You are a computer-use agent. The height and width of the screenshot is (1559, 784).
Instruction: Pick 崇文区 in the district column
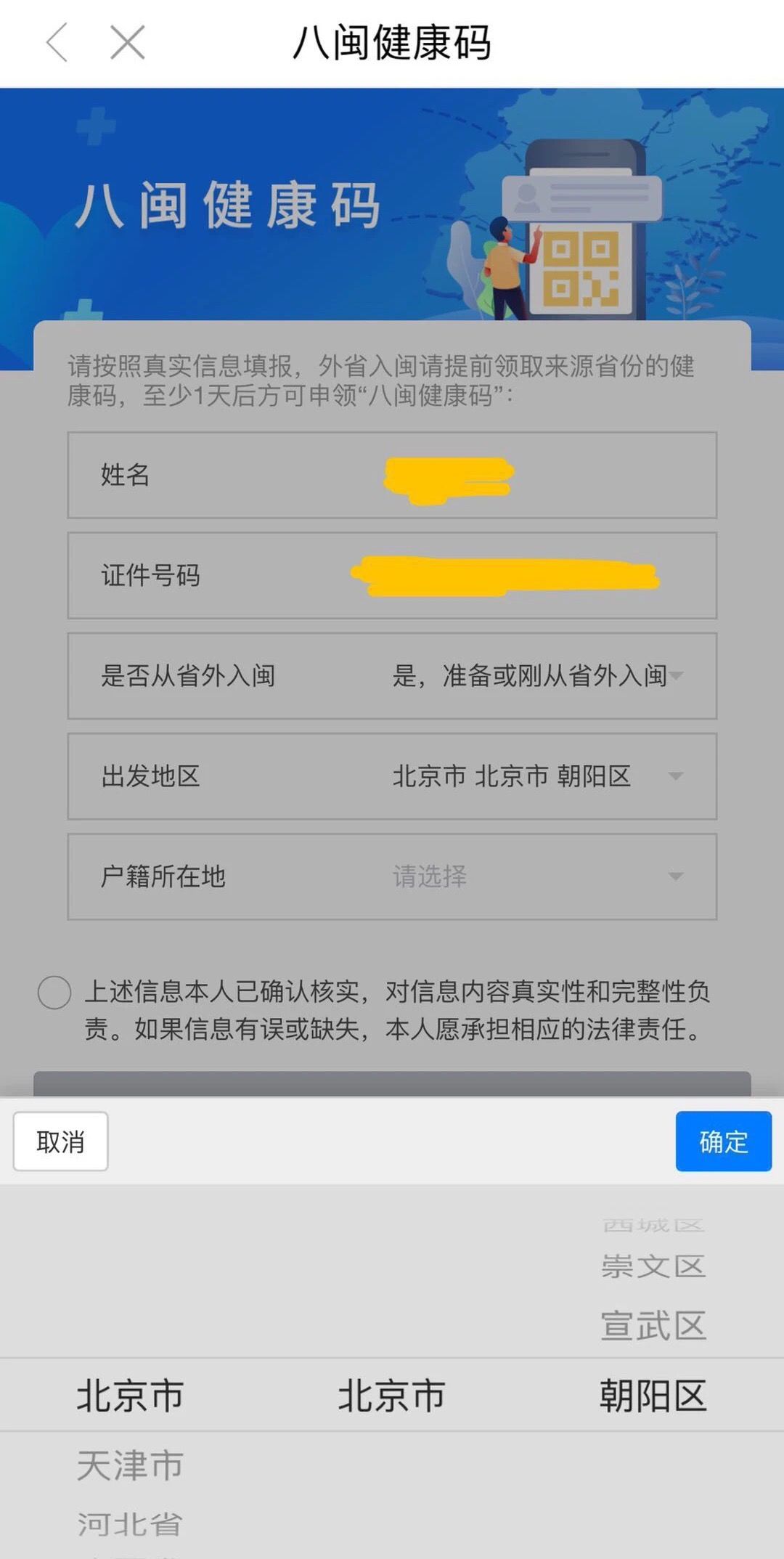tap(653, 1266)
